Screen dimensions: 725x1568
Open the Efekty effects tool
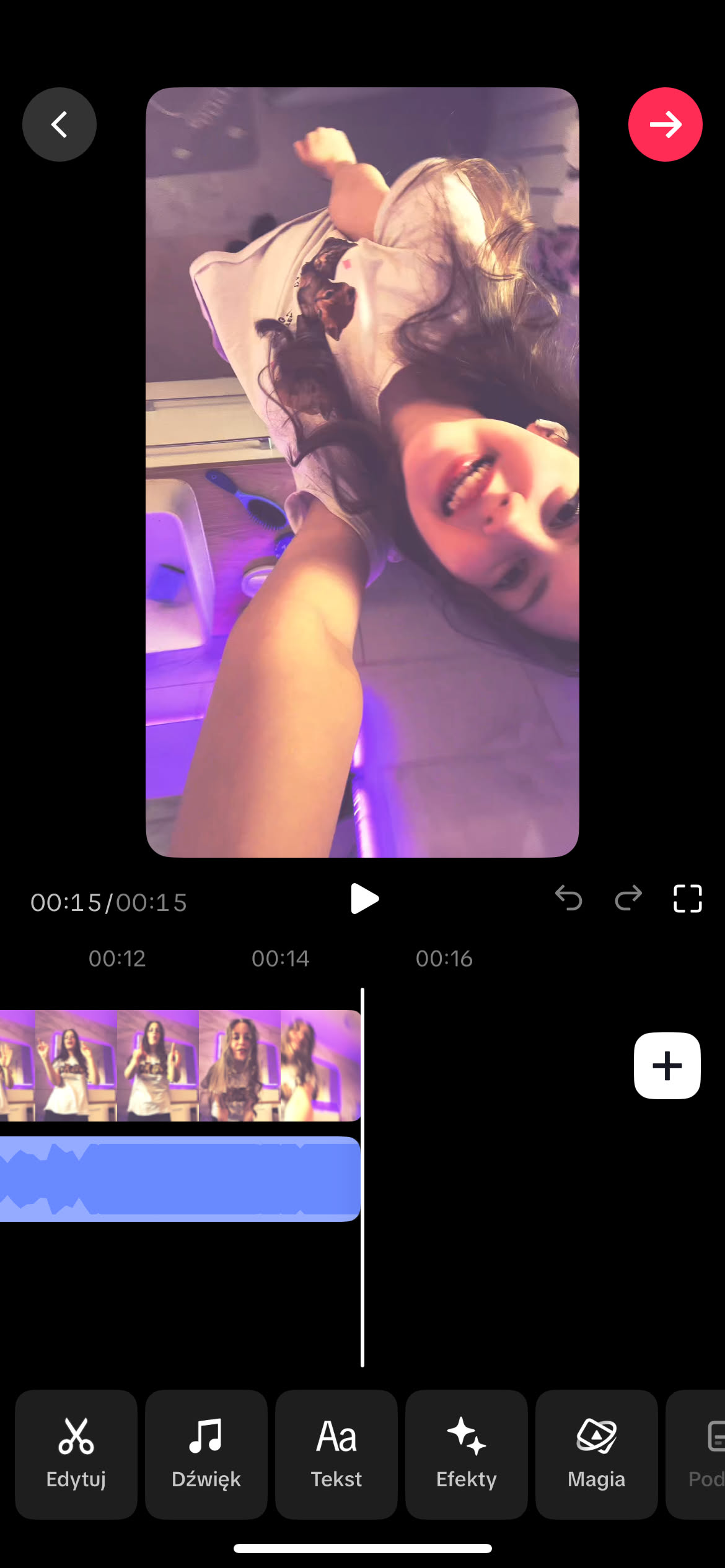[x=467, y=1454]
